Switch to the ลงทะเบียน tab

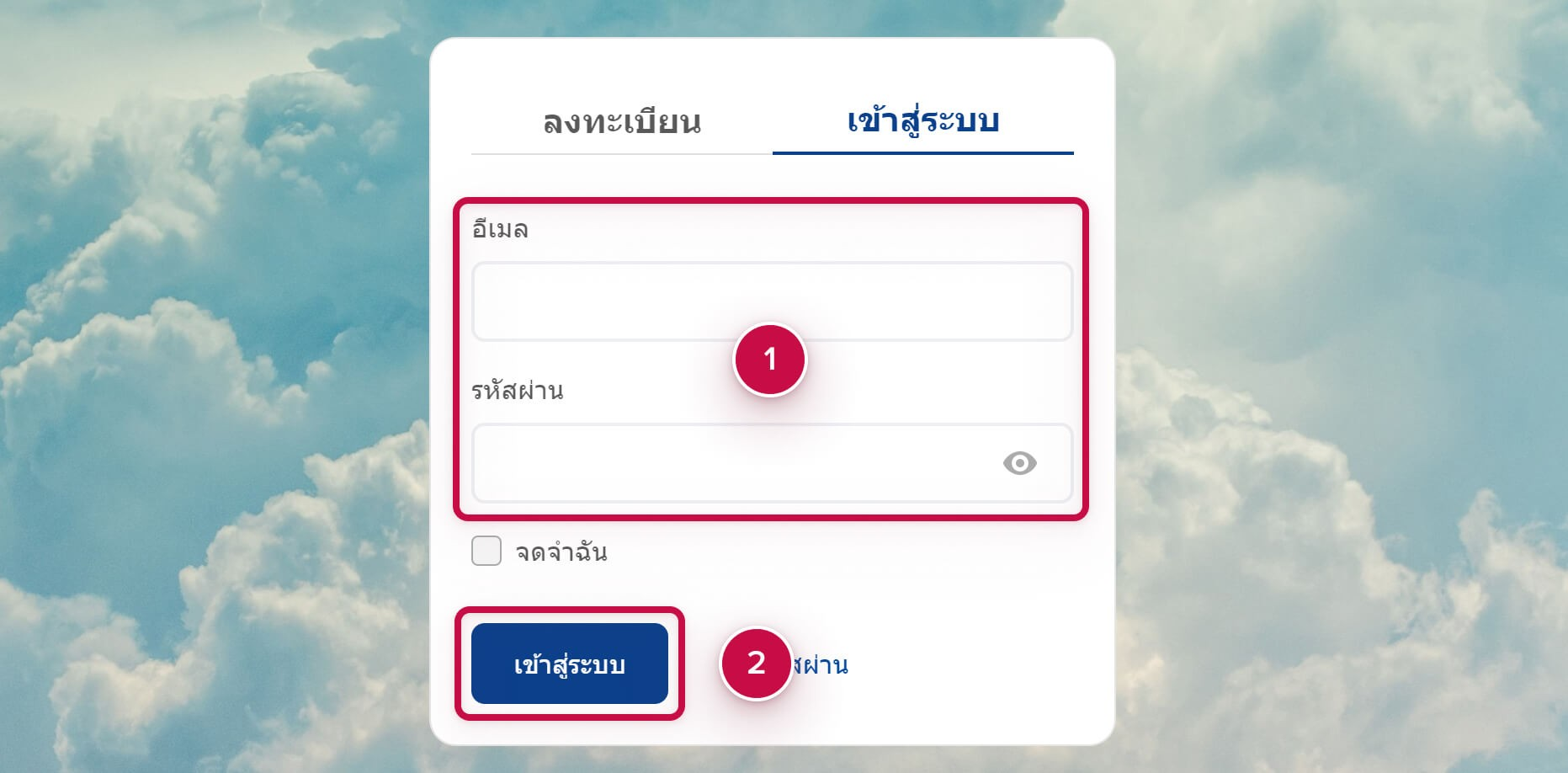(x=621, y=123)
